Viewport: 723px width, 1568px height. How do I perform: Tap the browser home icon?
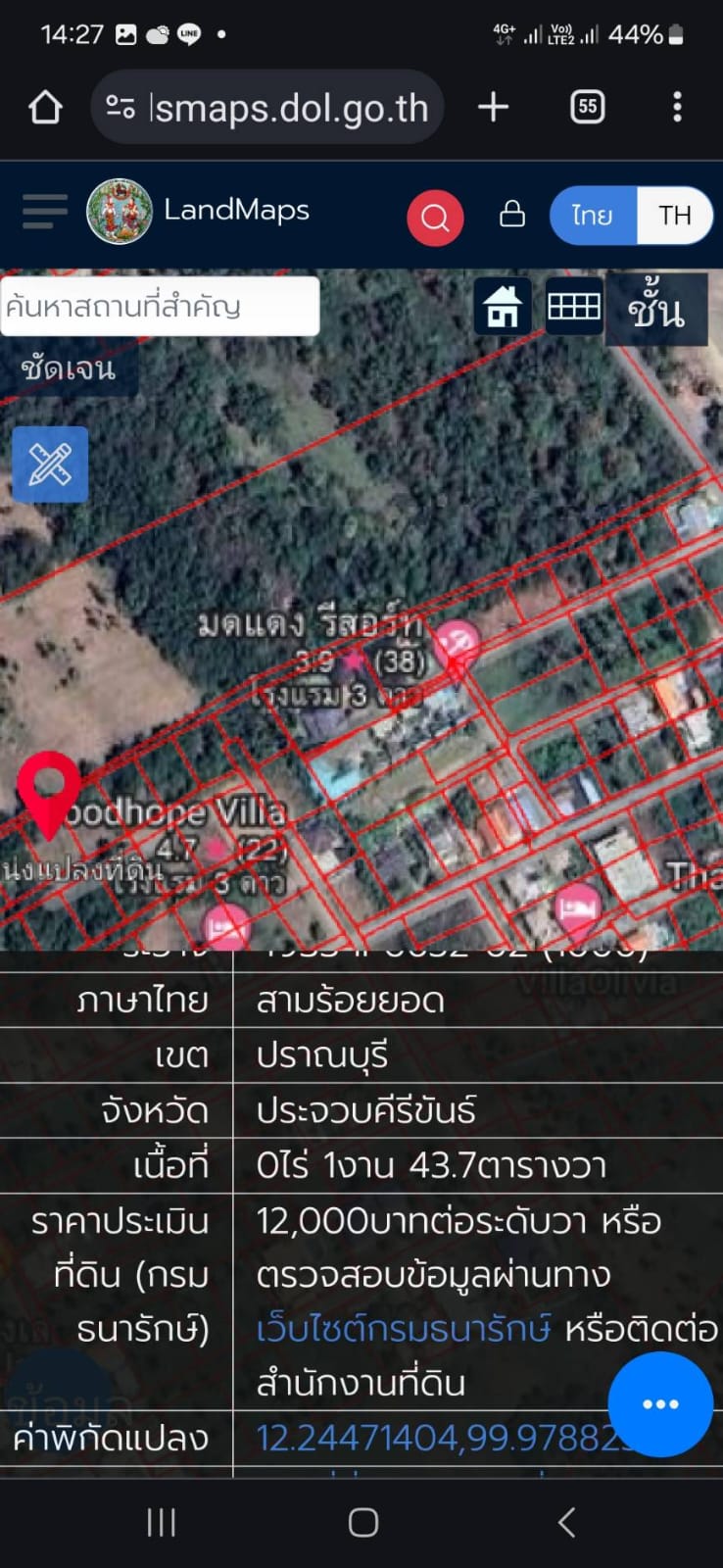pyautogui.click(x=45, y=106)
